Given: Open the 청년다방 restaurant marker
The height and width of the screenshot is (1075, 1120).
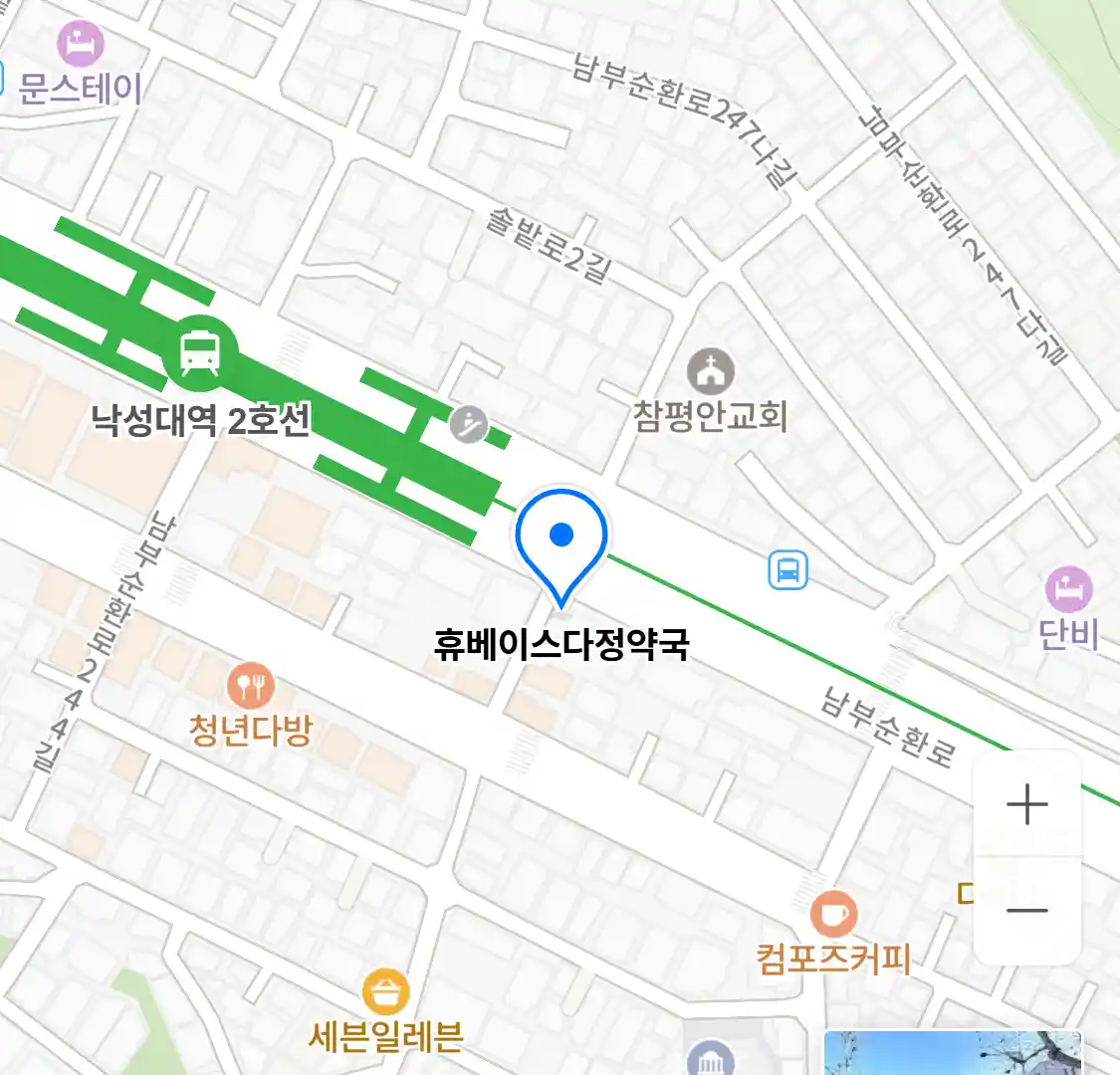Looking at the screenshot, I should pyautogui.click(x=251, y=685).
